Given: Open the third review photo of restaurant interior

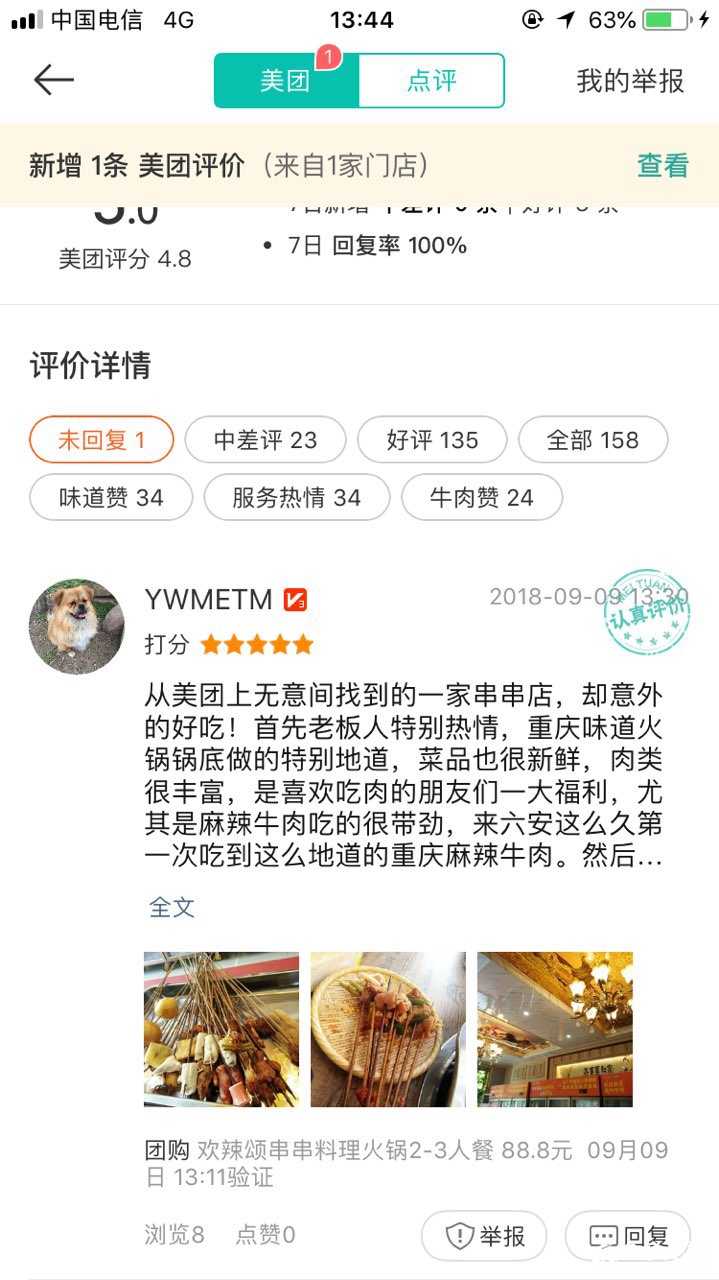Looking at the screenshot, I should (x=554, y=1029).
